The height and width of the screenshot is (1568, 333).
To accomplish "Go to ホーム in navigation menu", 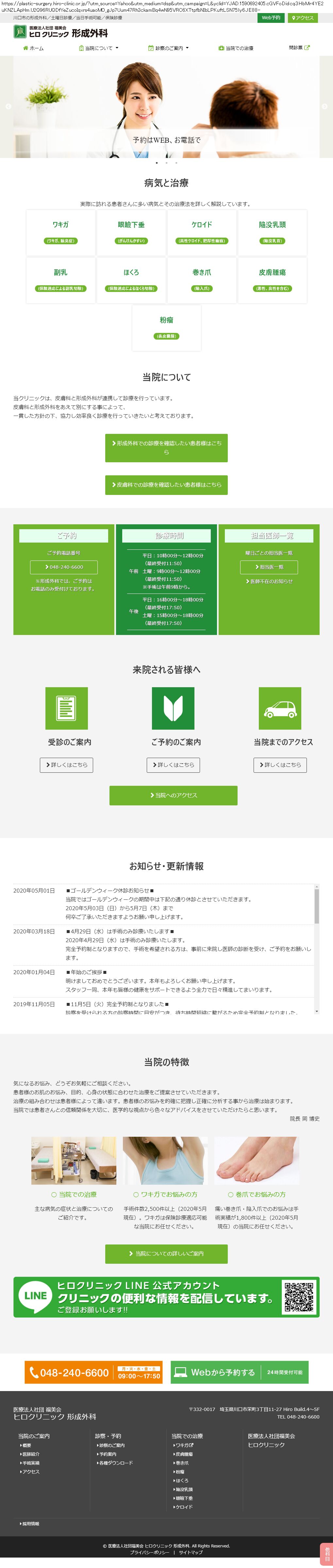I will click(x=33, y=48).
